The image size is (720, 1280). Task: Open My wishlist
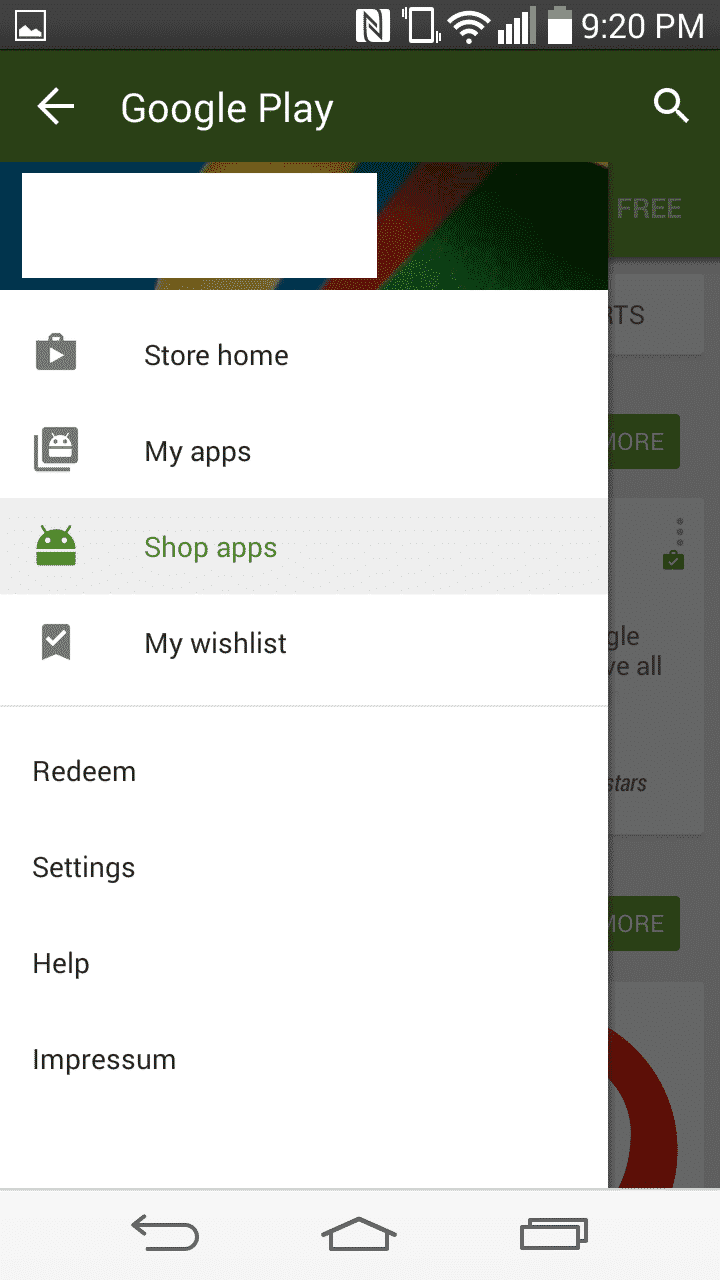pos(215,643)
